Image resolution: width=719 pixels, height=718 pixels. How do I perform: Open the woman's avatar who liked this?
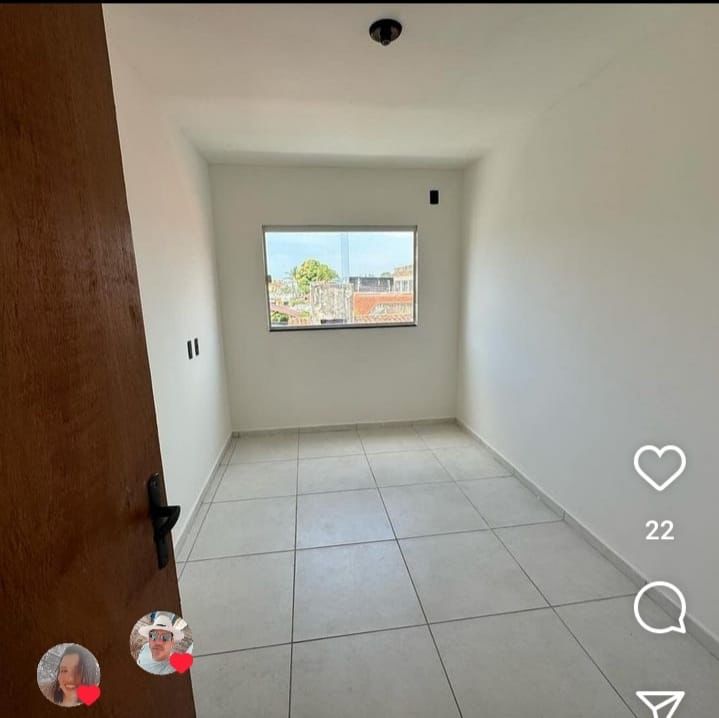(68, 675)
